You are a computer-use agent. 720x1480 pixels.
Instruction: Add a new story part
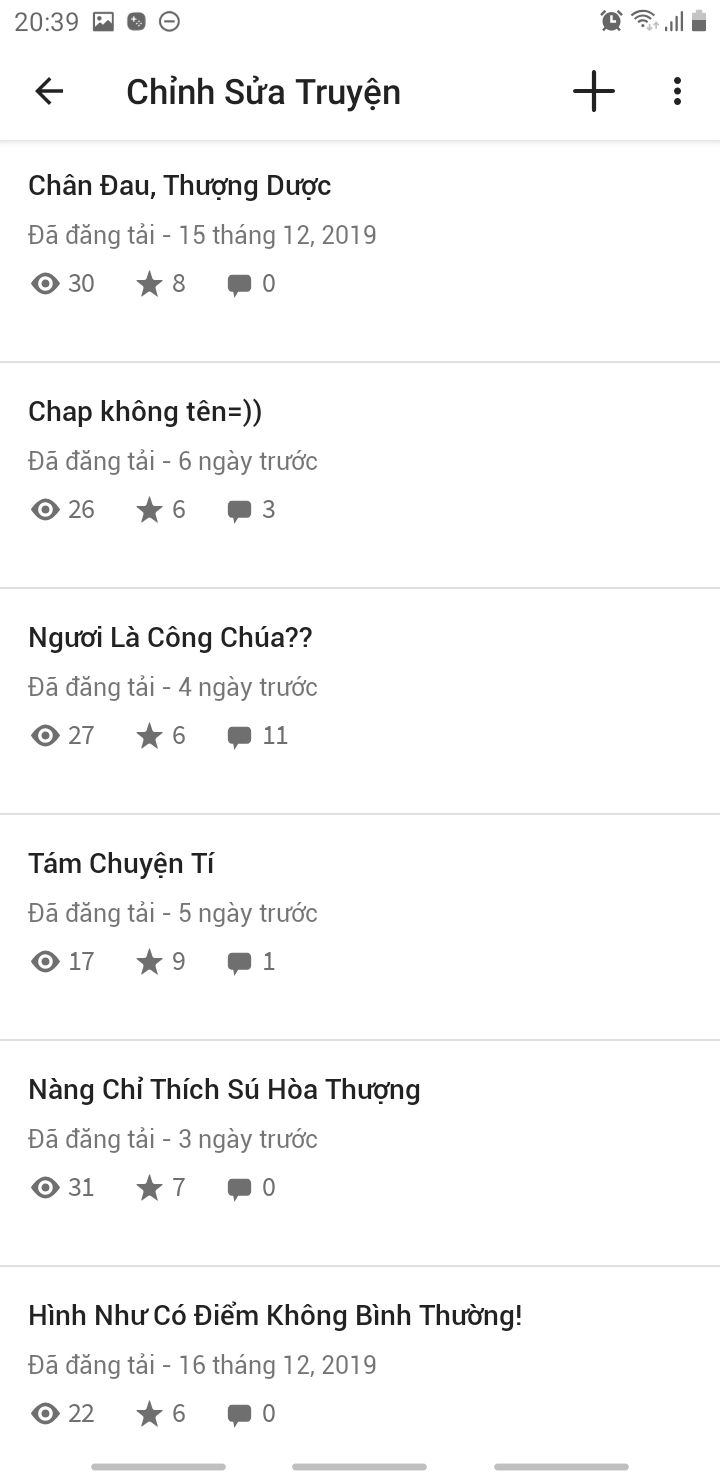pyautogui.click(x=594, y=92)
